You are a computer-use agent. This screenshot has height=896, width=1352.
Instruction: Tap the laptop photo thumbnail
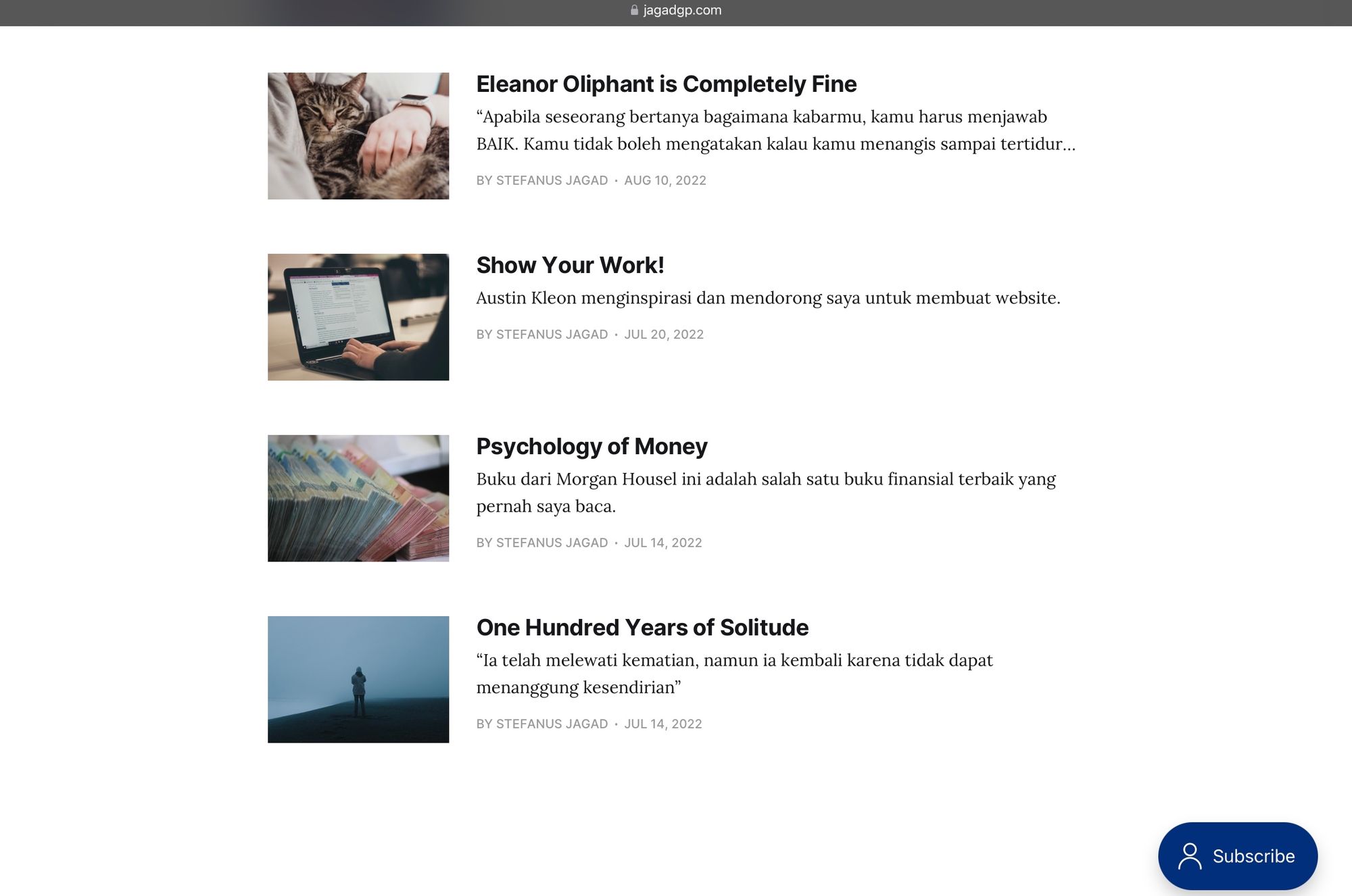coord(358,317)
